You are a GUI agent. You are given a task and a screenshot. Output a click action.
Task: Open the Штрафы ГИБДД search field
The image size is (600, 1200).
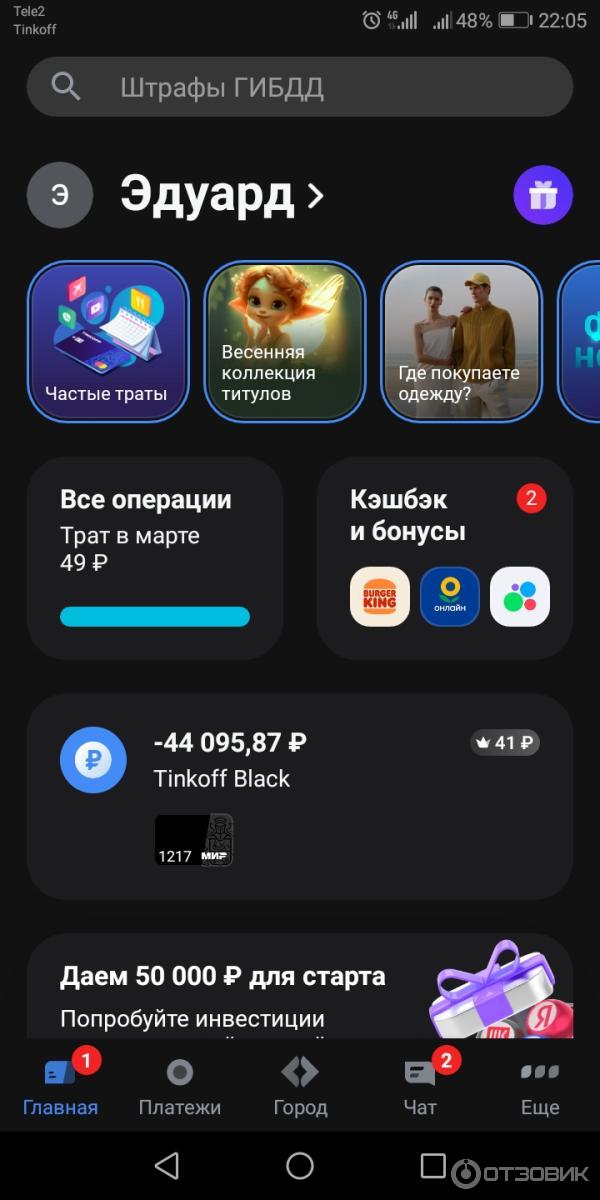(x=300, y=87)
